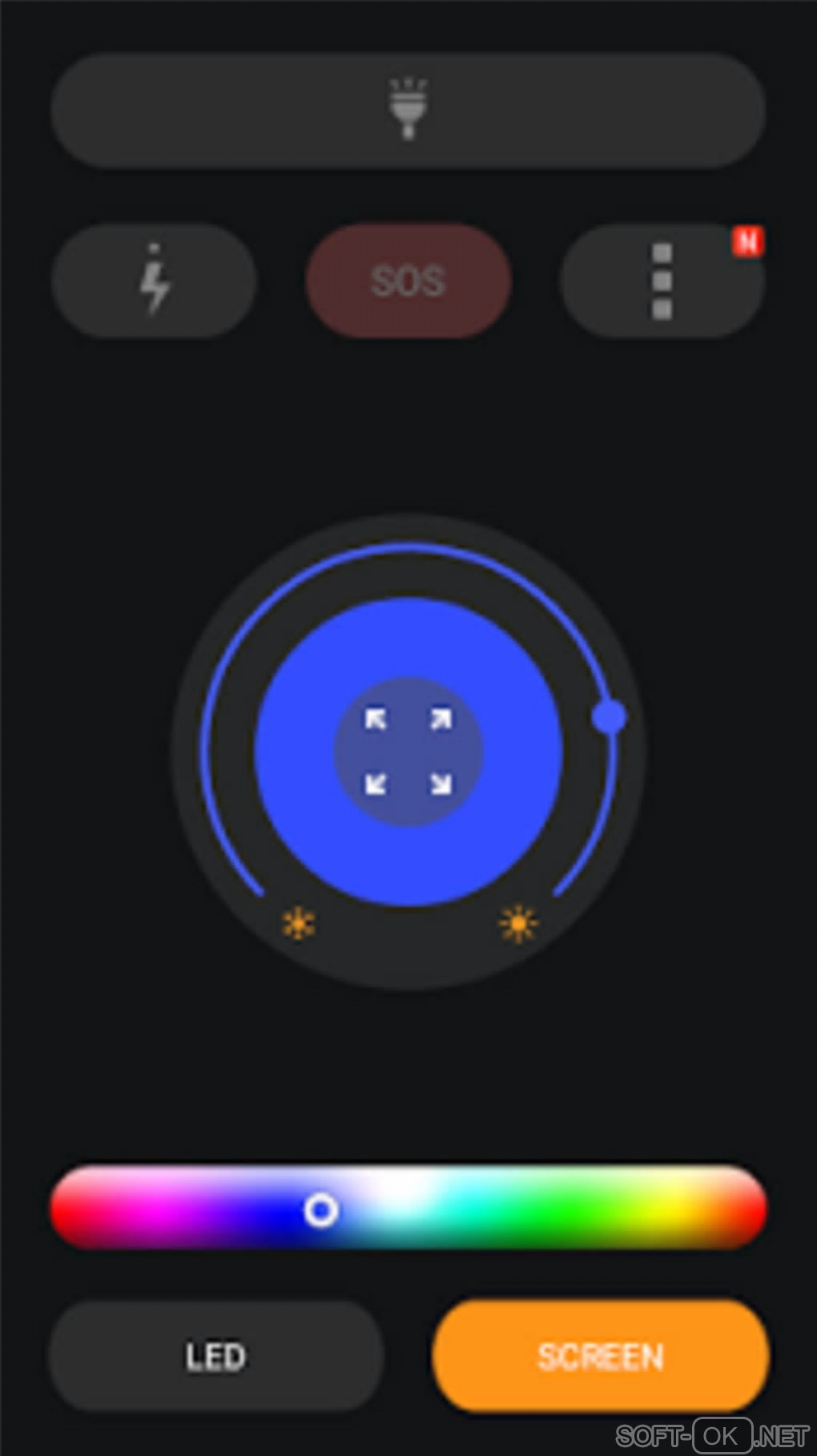Tap the brightness dial handle
The image size is (817, 1456).
coord(609,716)
